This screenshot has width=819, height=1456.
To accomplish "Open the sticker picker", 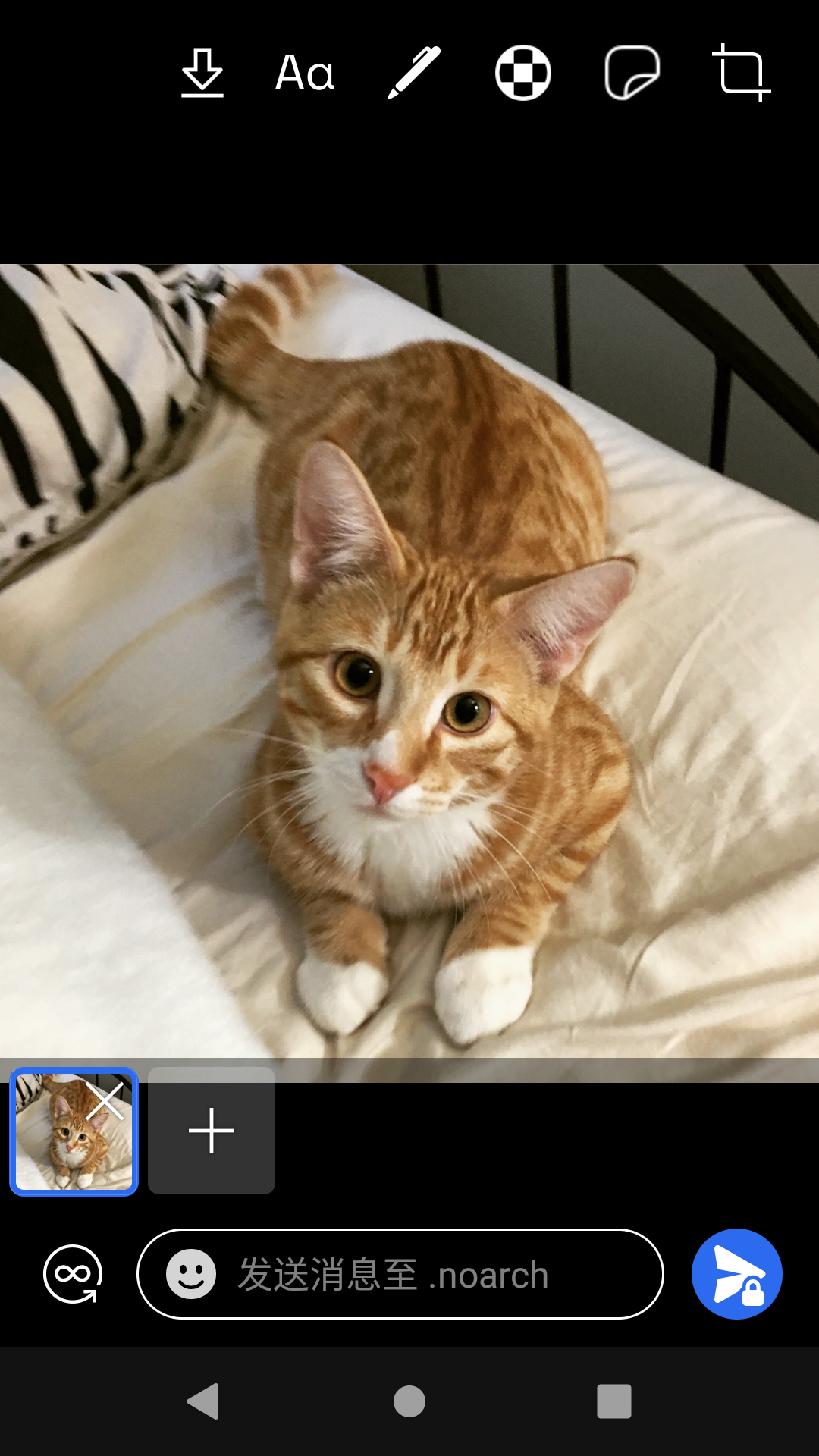I will [x=632, y=73].
